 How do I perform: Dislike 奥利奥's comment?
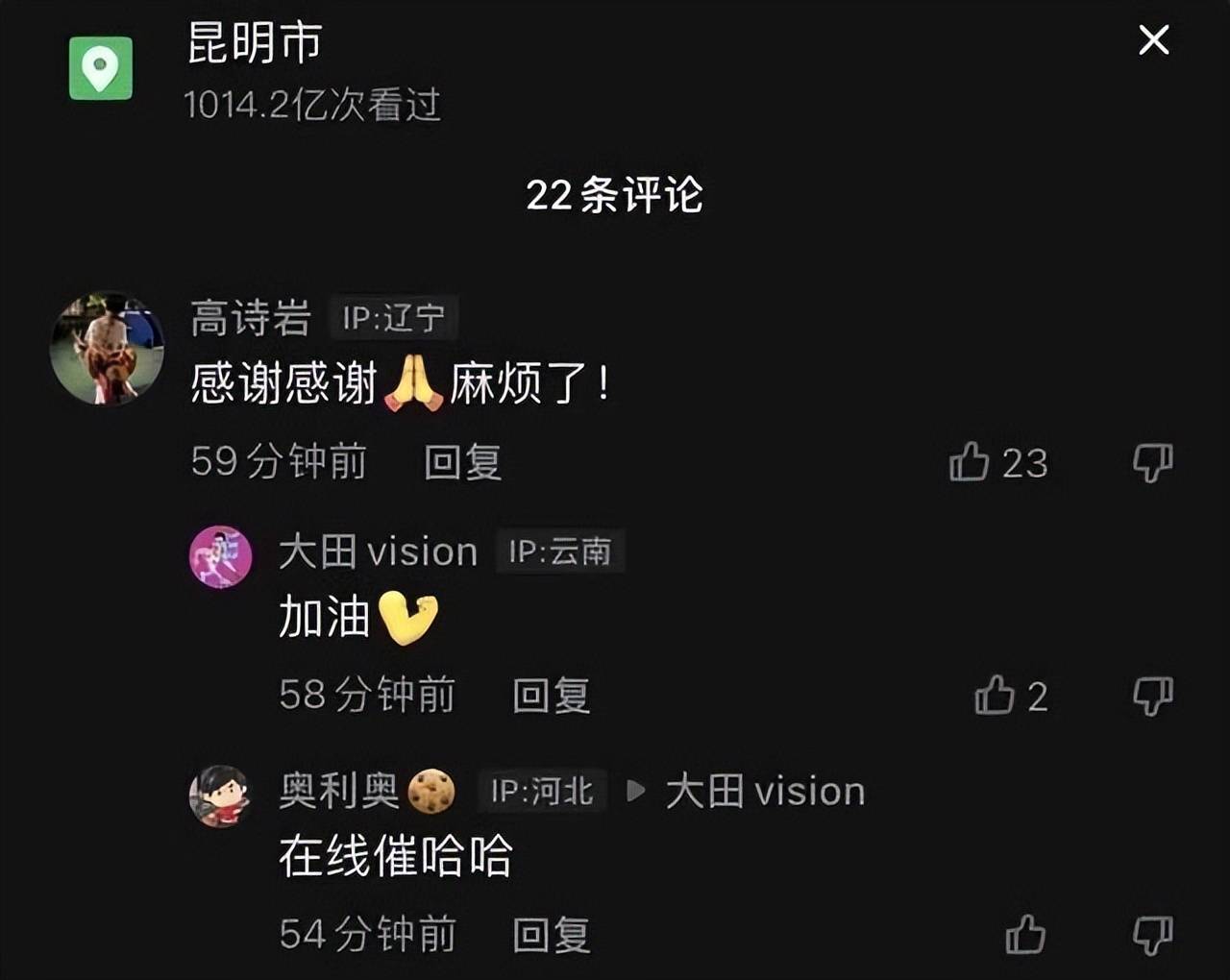1152,935
